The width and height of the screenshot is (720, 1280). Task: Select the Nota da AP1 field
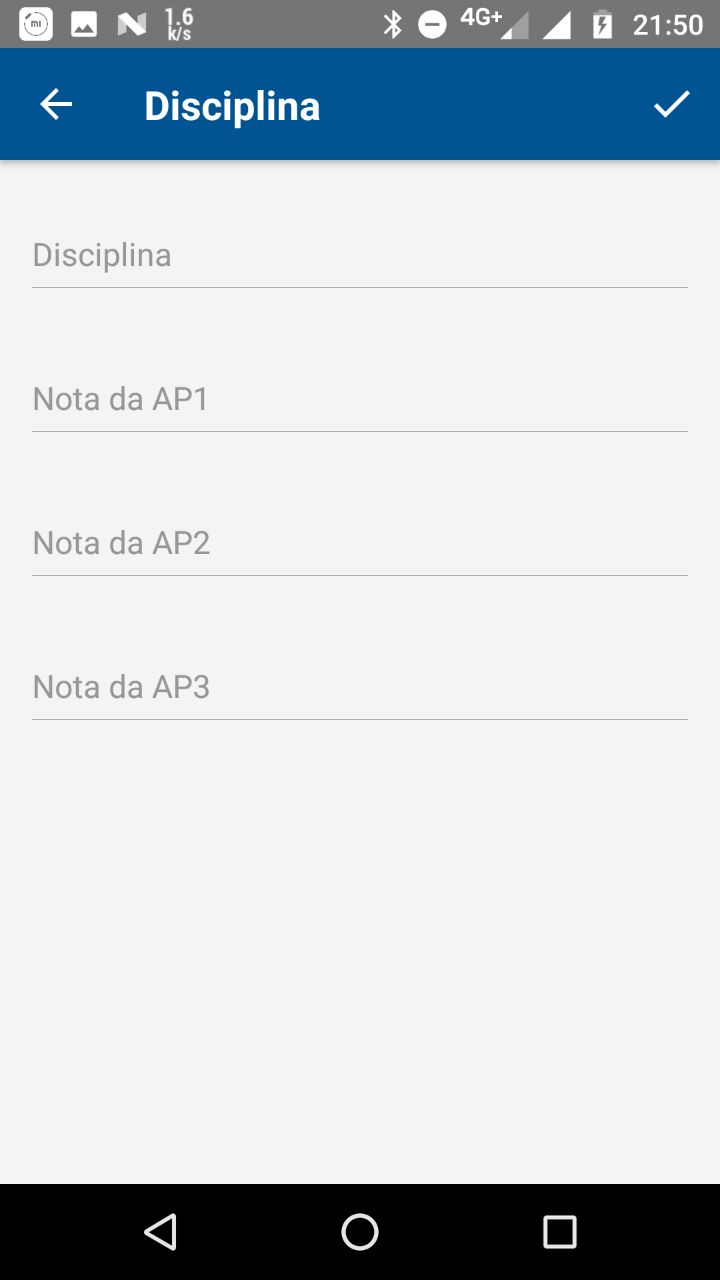360,400
